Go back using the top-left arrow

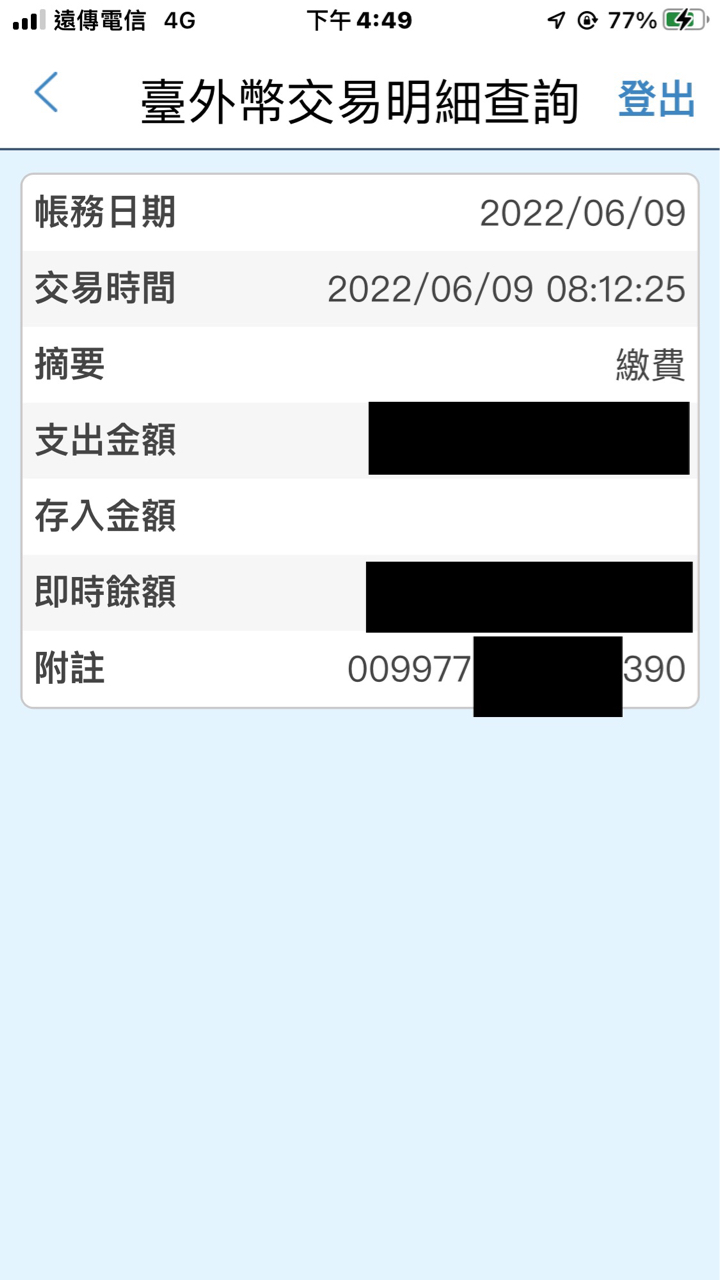point(46,93)
